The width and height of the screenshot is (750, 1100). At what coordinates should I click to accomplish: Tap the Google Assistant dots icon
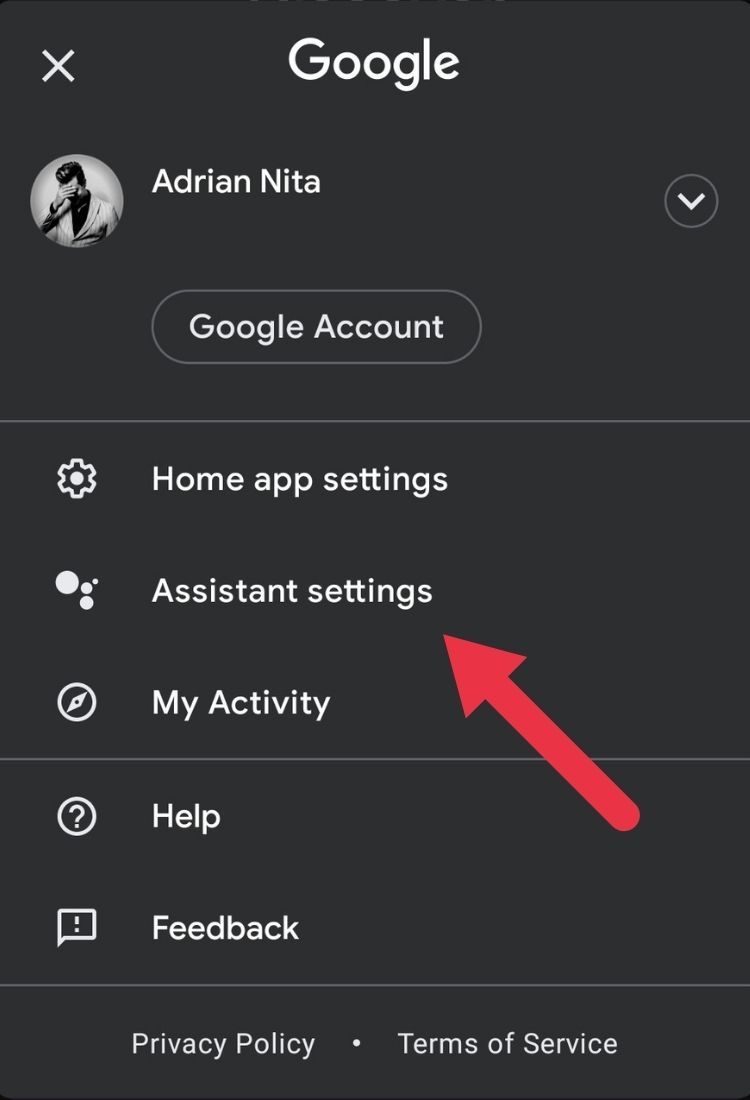(x=77, y=590)
